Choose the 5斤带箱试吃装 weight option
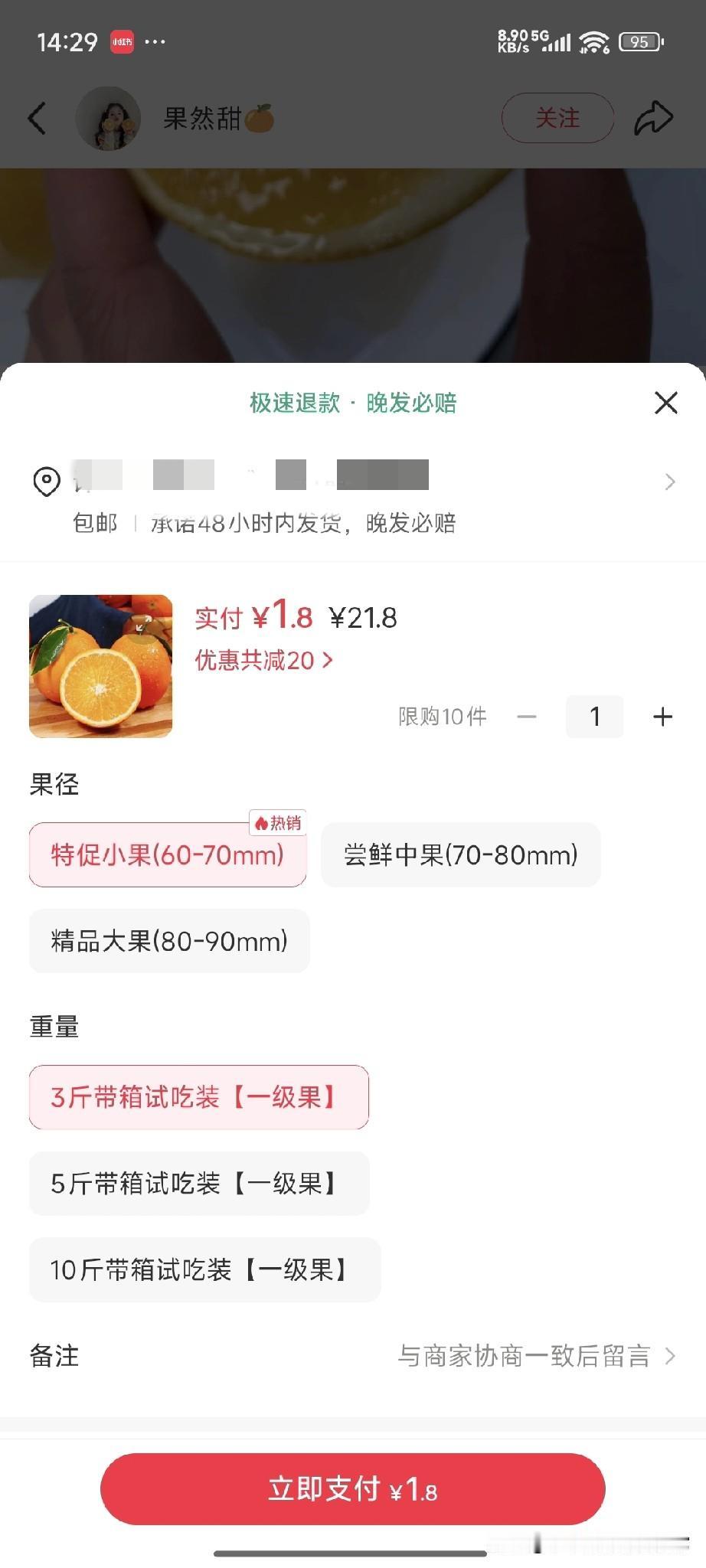Viewport: 706px width, 1568px height. 198,1184
